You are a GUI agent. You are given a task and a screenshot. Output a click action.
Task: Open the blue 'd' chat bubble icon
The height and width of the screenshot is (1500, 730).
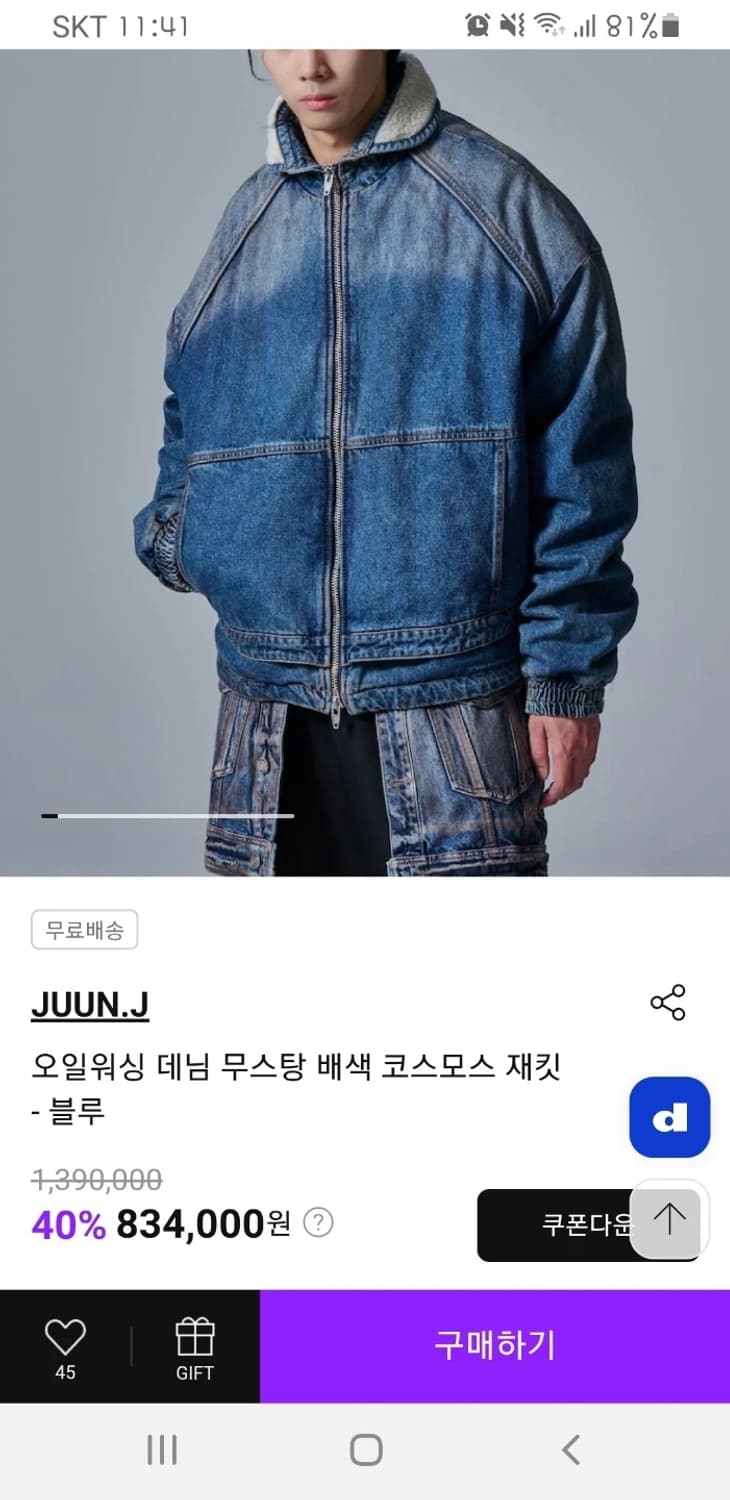click(x=668, y=1118)
